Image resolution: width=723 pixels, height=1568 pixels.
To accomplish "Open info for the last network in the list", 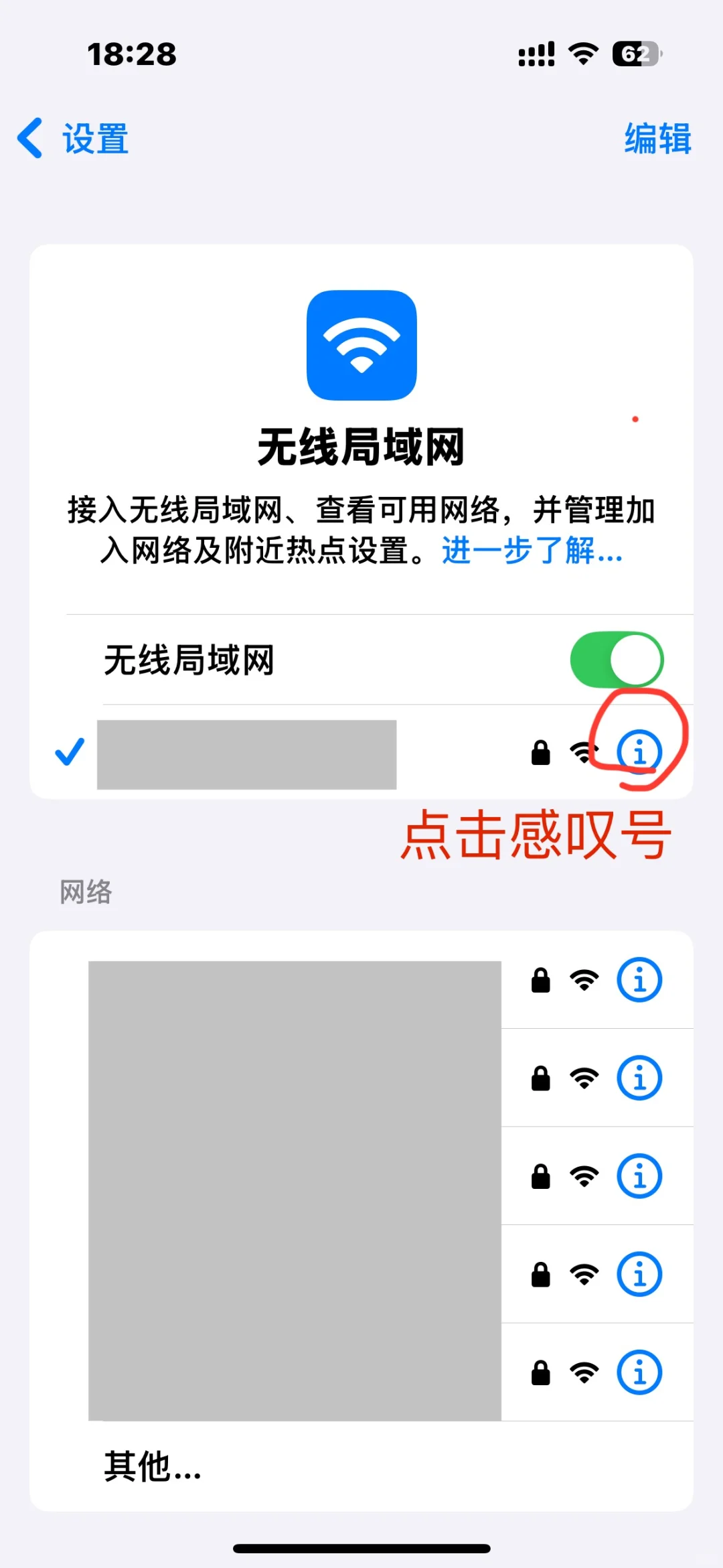I will (639, 1371).
